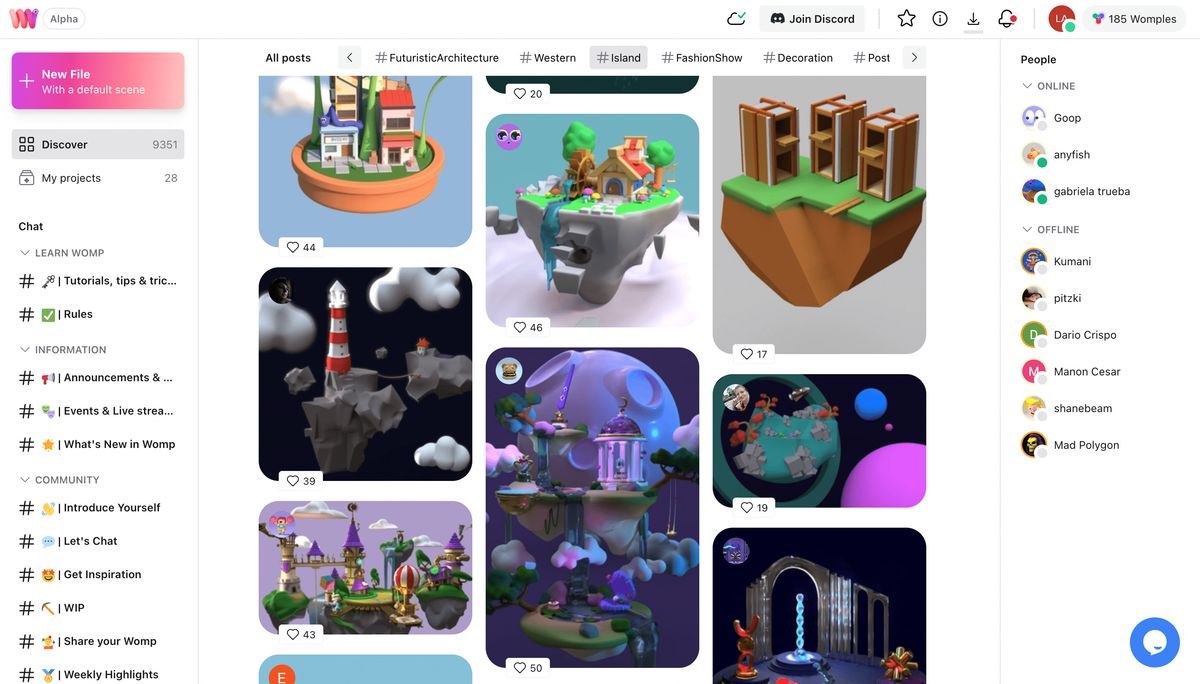Filter posts by Western hashtag
This screenshot has height=684, width=1200.
(547, 57)
